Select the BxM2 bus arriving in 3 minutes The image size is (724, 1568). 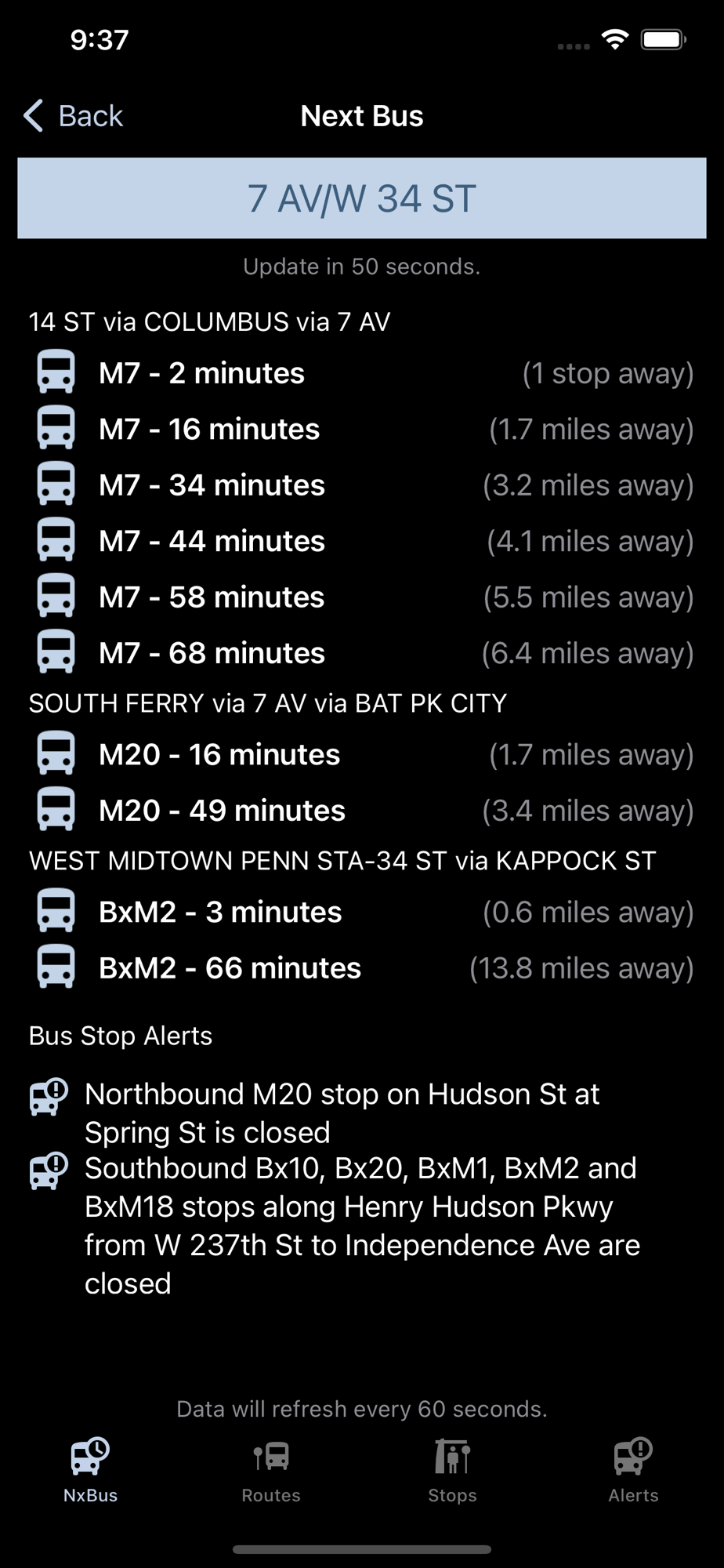[x=362, y=912]
